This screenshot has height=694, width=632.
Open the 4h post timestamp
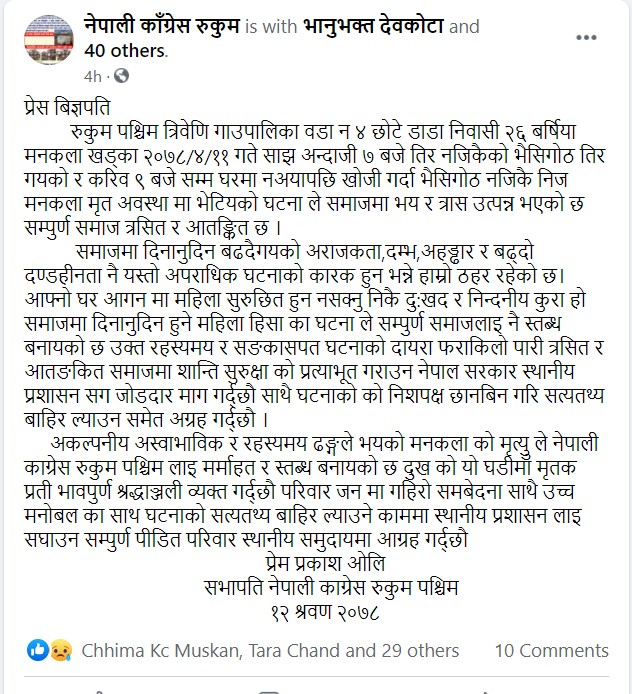92,75
